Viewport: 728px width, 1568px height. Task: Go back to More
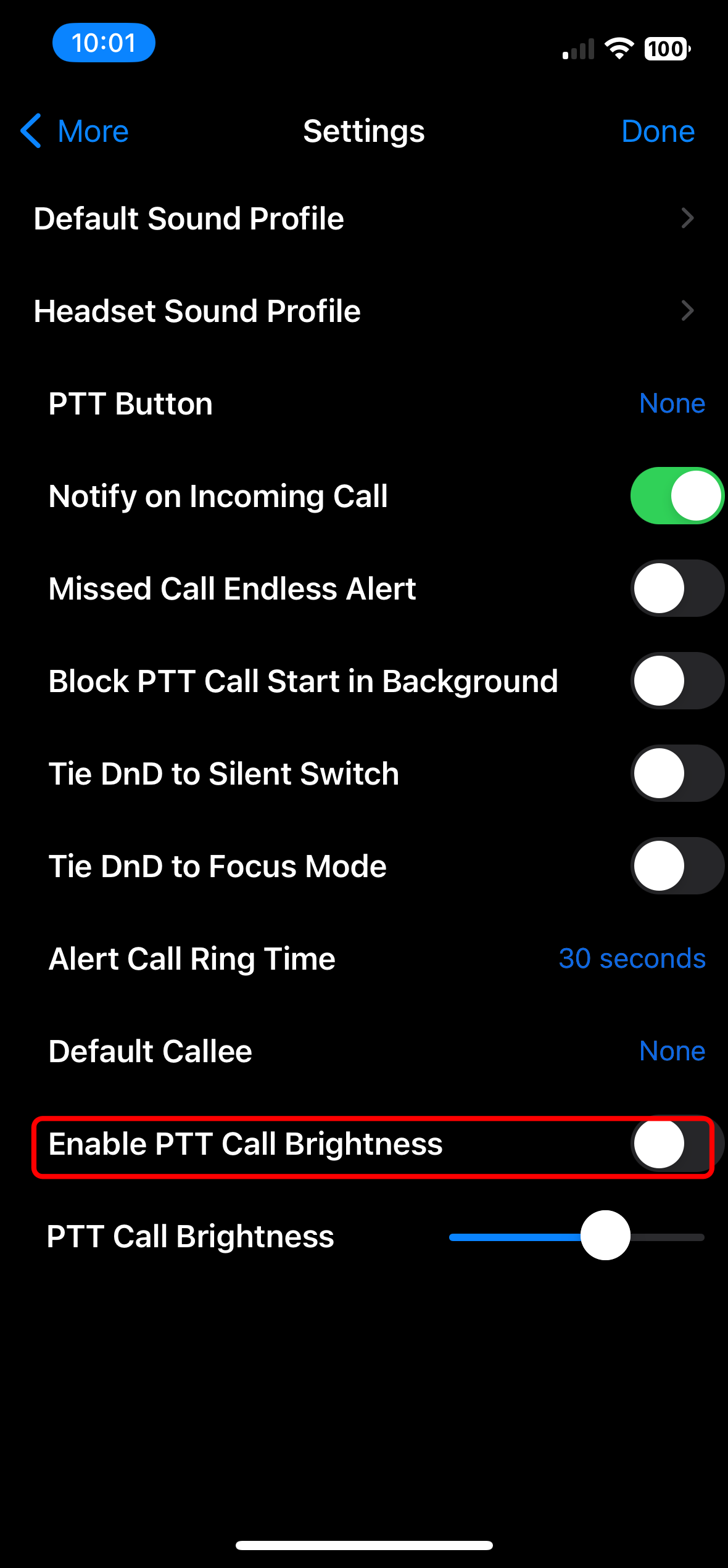click(x=75, y=131)
